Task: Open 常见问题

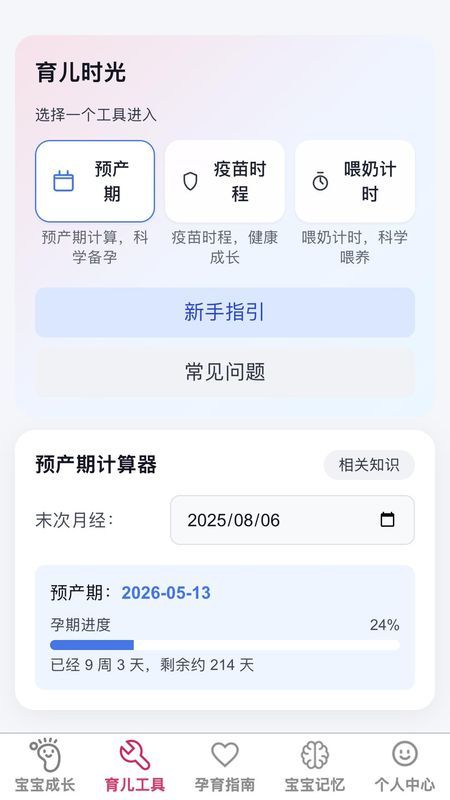Action: [x=225, y=372]
